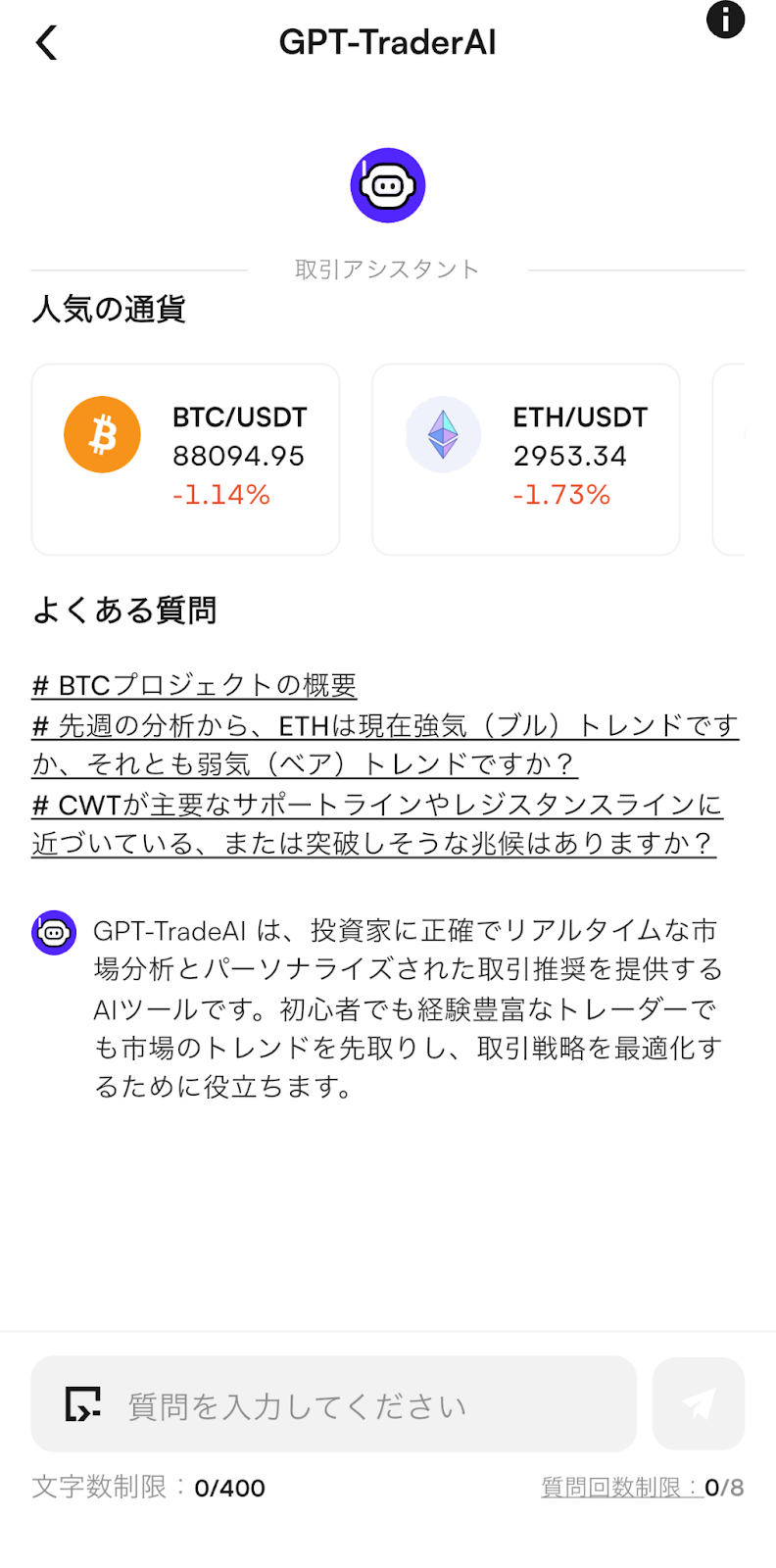The image size is (776, 1568).
Task: Open the BTC/USDT currency card
Action: coord(186,459)
